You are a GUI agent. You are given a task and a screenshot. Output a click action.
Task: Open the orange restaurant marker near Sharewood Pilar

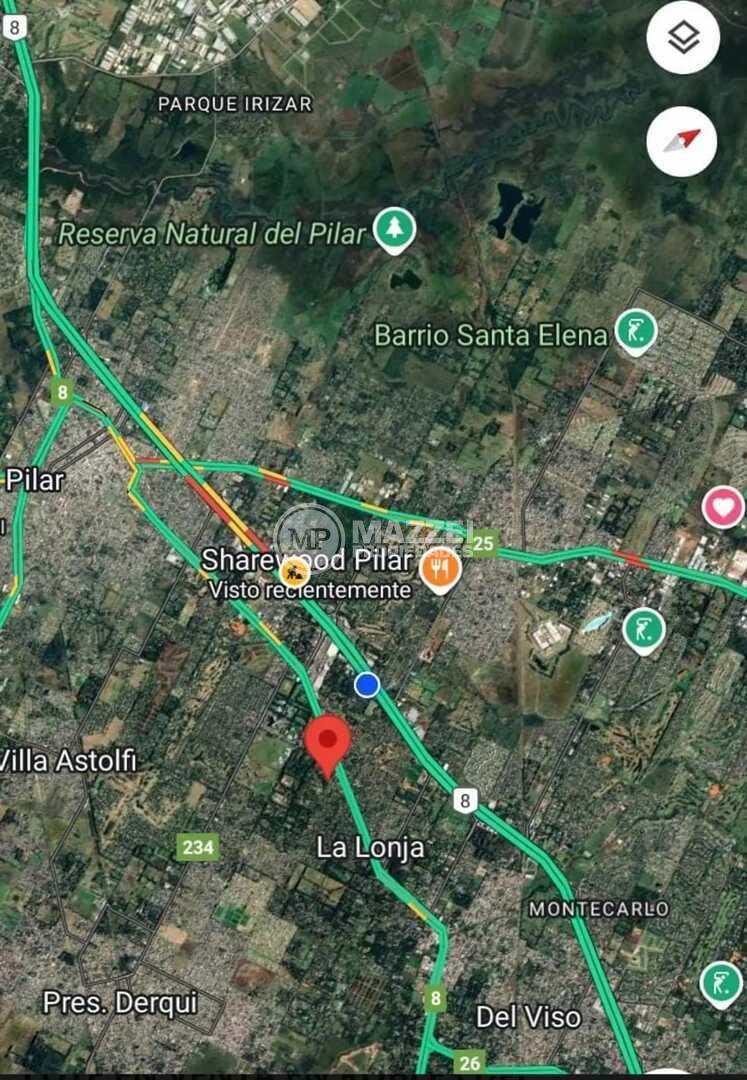[440, 570]
